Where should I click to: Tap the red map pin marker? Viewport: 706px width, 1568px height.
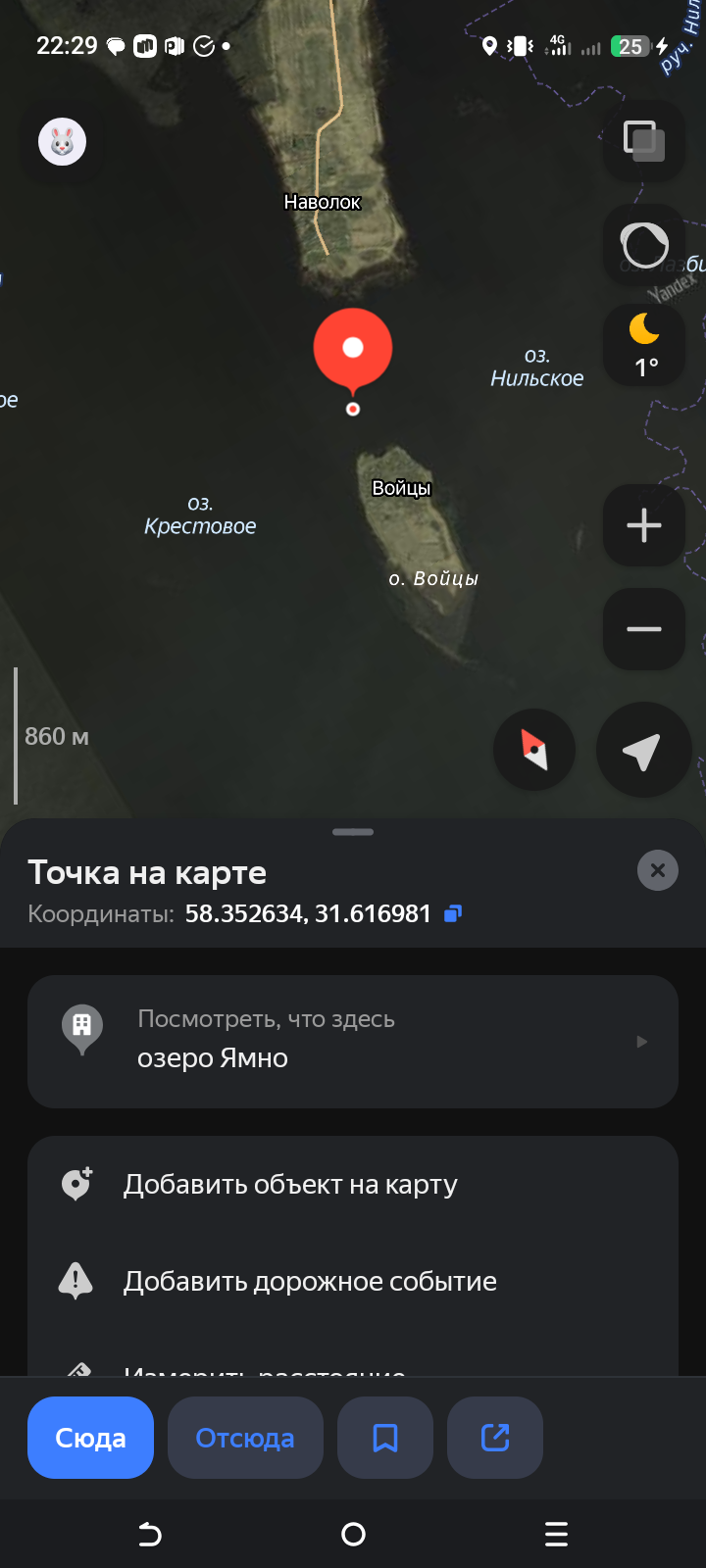coord(353,349)
